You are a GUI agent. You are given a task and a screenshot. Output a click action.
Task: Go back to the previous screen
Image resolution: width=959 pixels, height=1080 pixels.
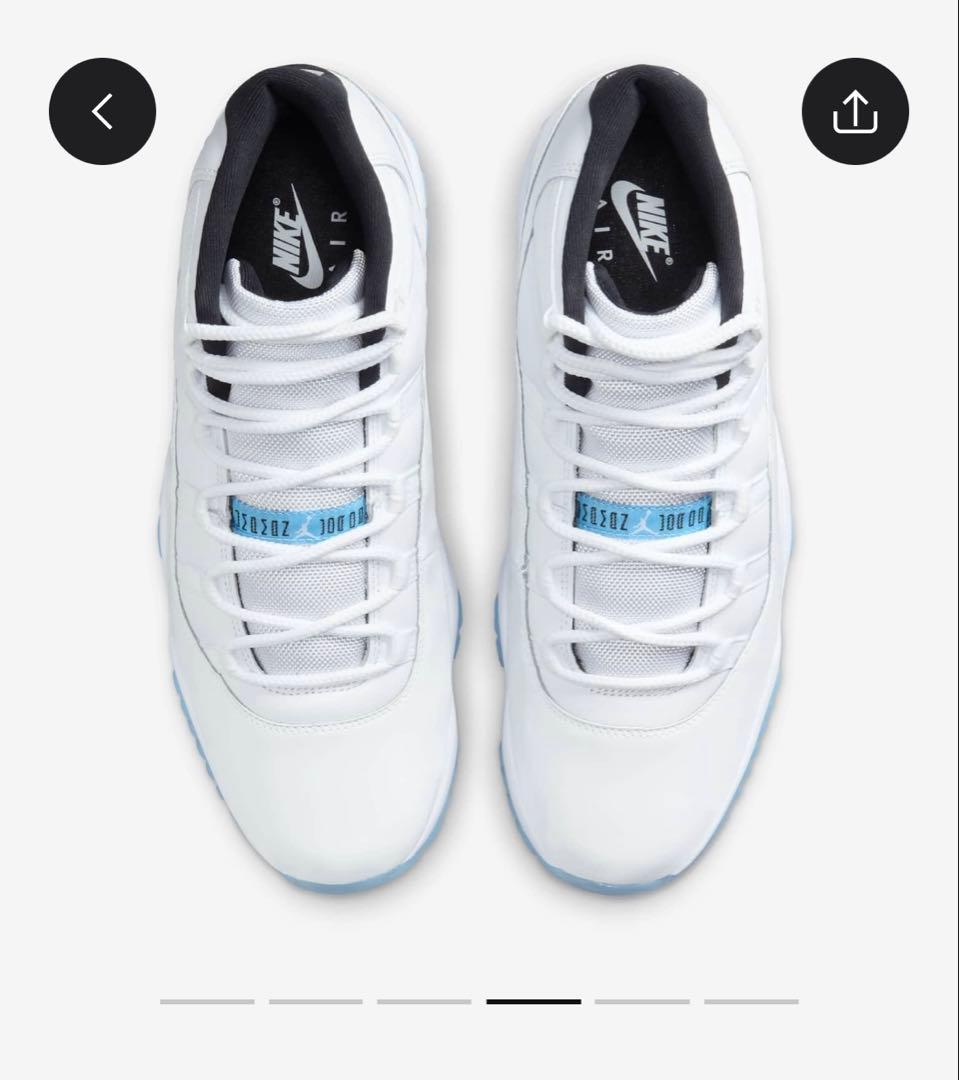click(x=101, y=111)
